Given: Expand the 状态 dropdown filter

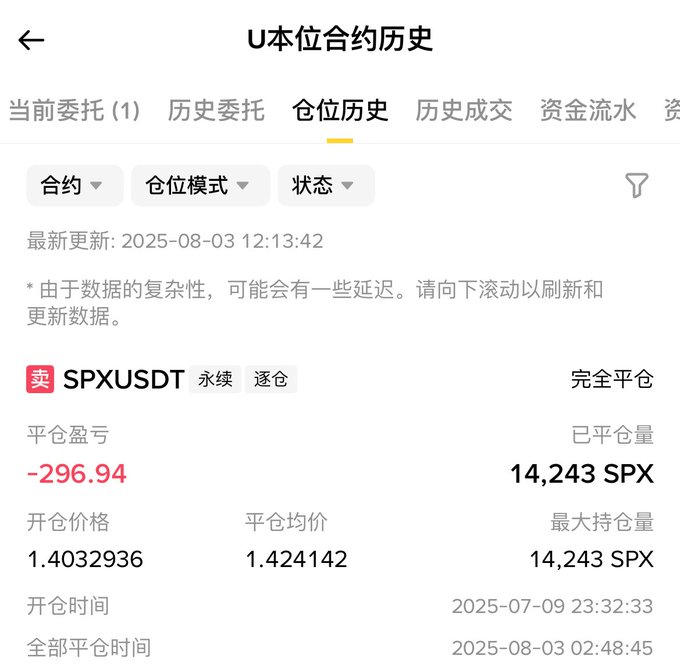Looking at the screenshot, I should point(325,186).
